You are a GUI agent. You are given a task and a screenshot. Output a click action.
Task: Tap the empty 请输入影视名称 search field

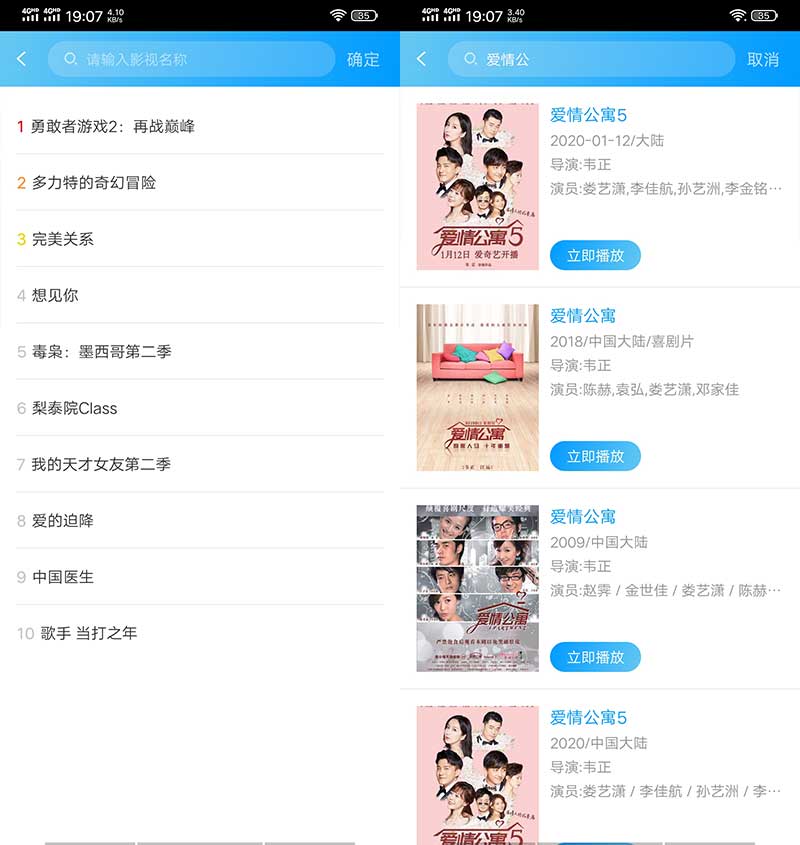[x=200, y=60]
